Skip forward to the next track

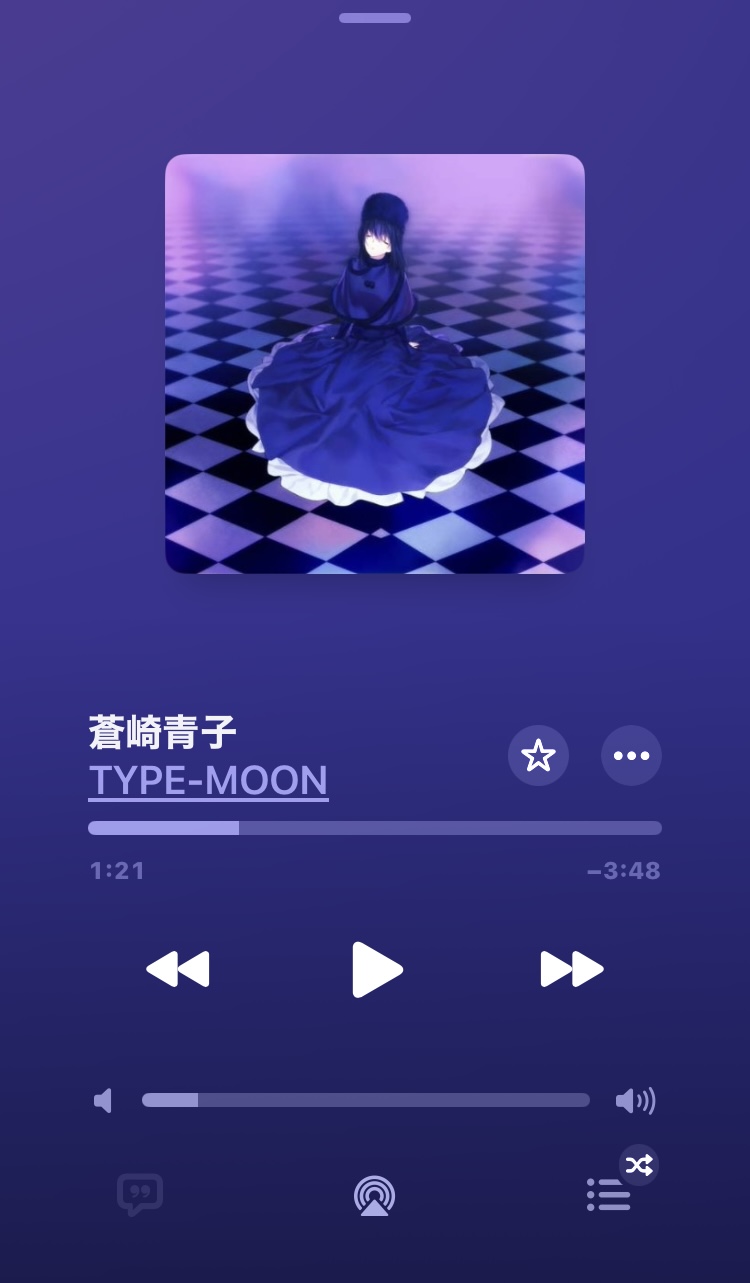pos(572,969)
